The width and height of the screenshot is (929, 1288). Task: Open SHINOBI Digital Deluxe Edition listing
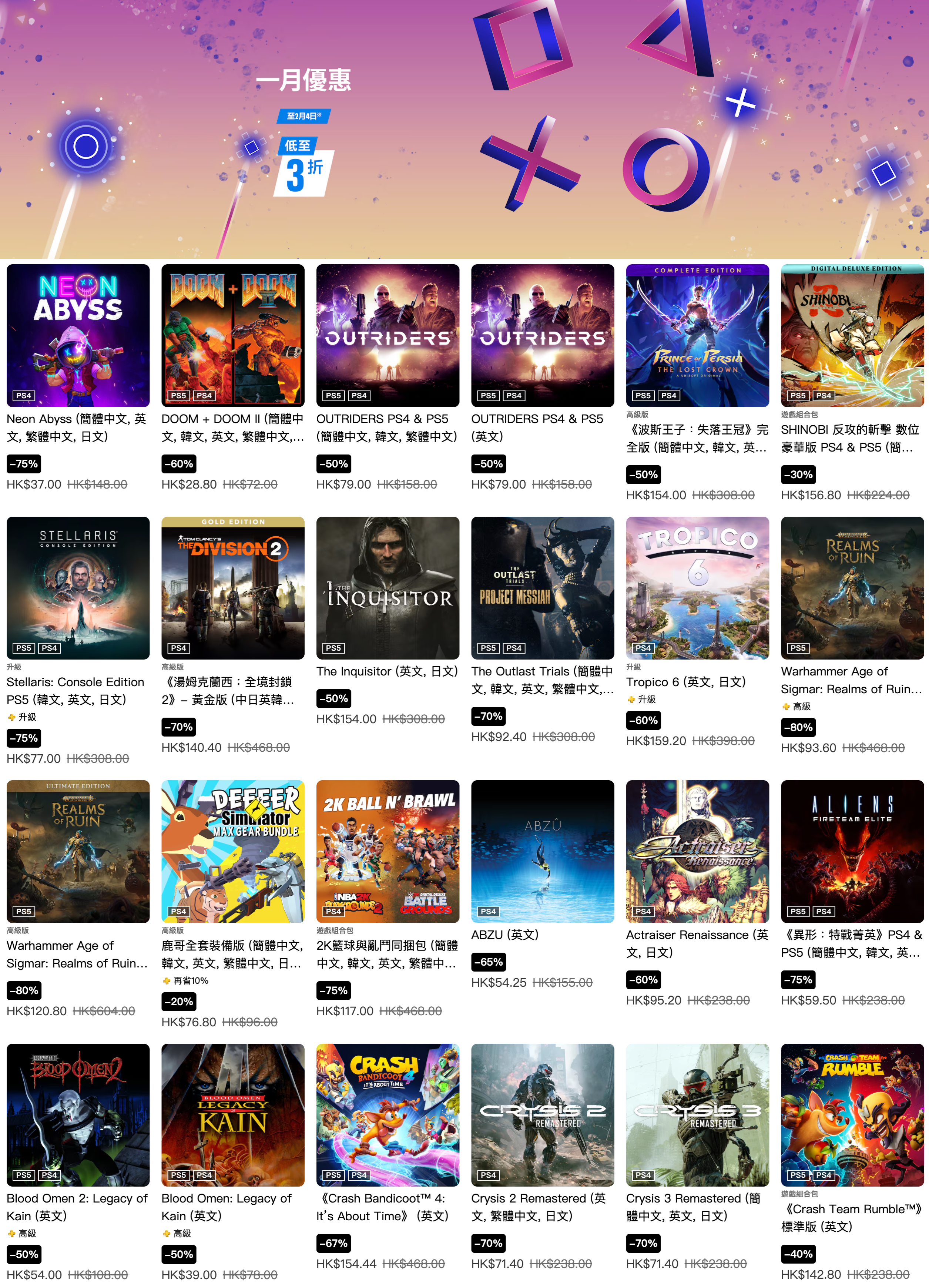click(x=852, y=335)
